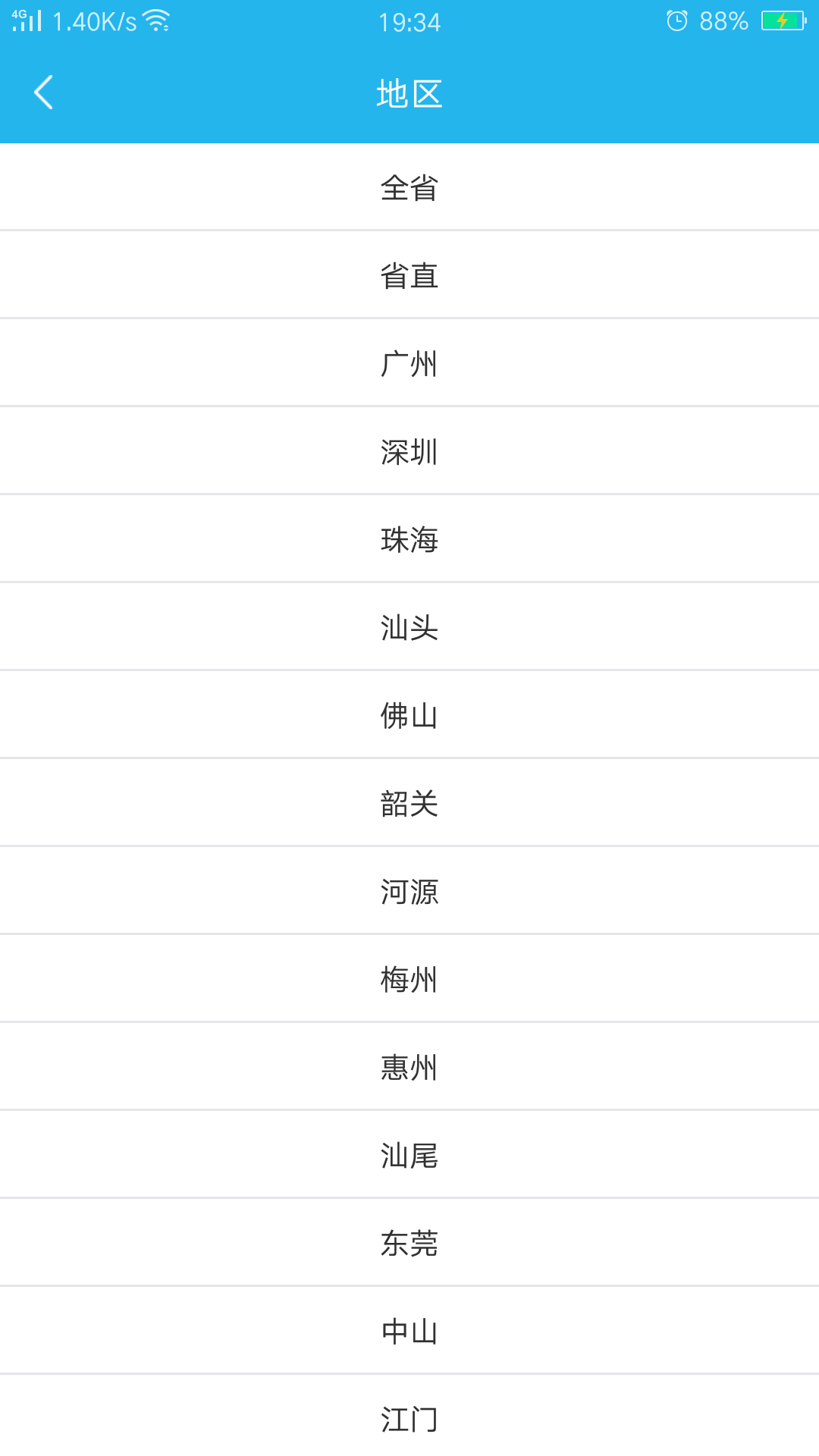This screenshot has width=819, height=1456.
Task: Pick 深圳 from region list
Action: point(409,451)
